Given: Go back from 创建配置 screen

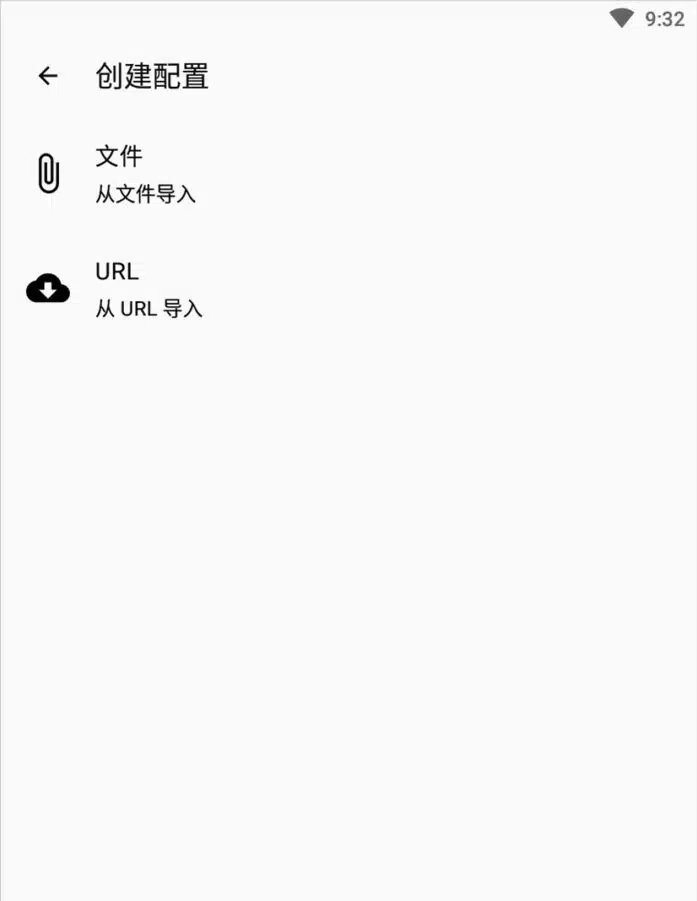Looking at the screenshot, I should (x=47, y=76).
